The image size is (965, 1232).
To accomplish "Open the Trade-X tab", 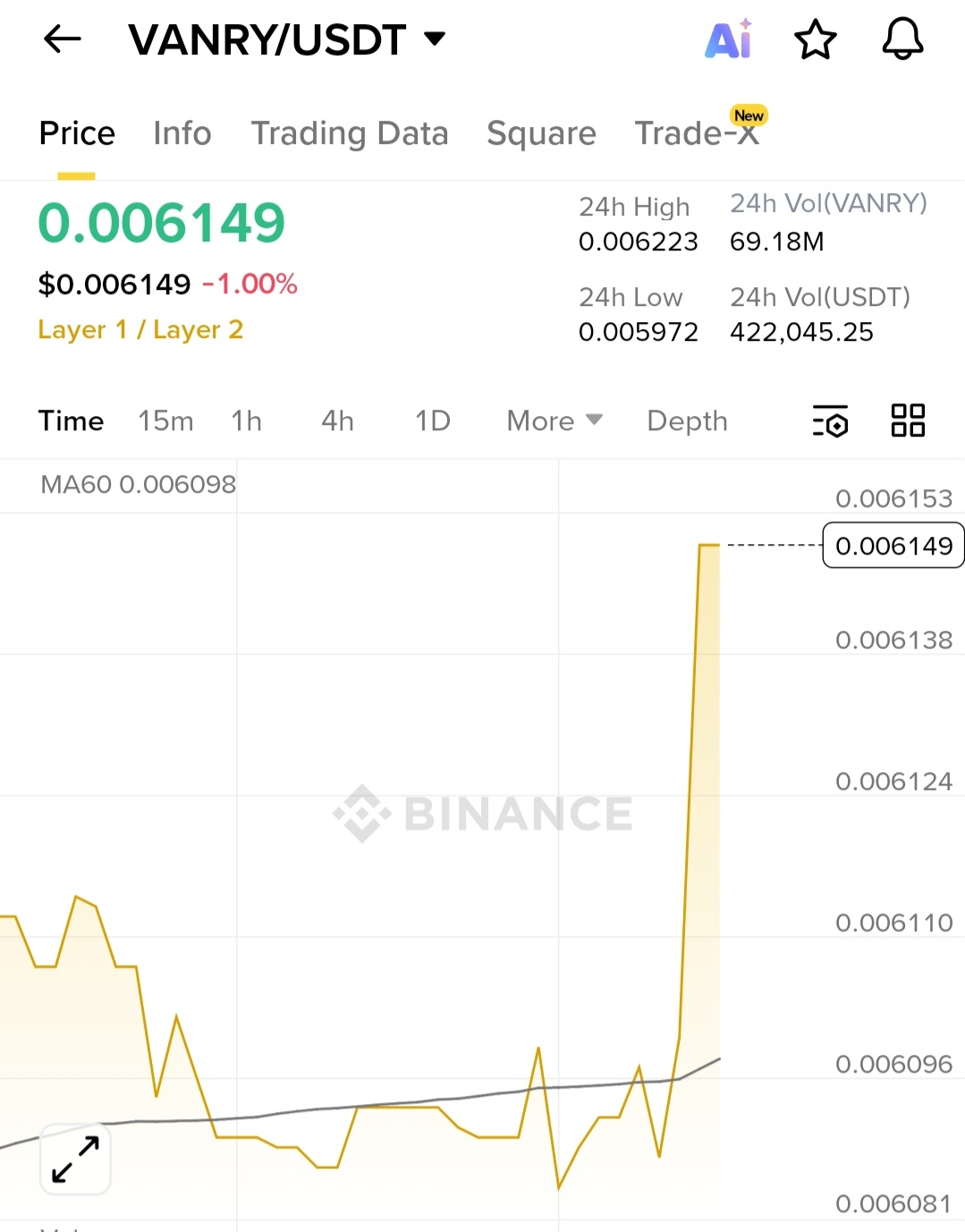I will 696,133.
